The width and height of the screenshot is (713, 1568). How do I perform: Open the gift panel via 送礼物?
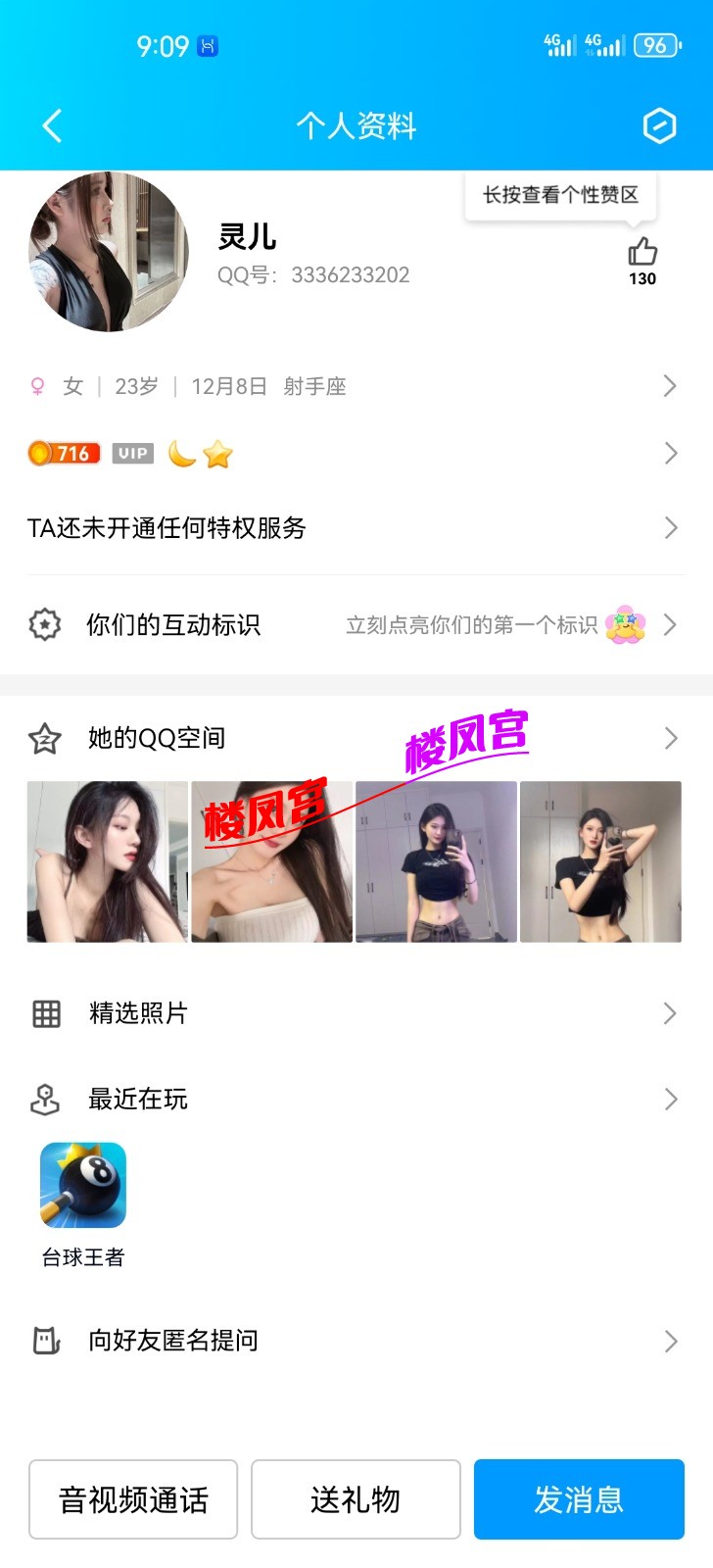356,1499
